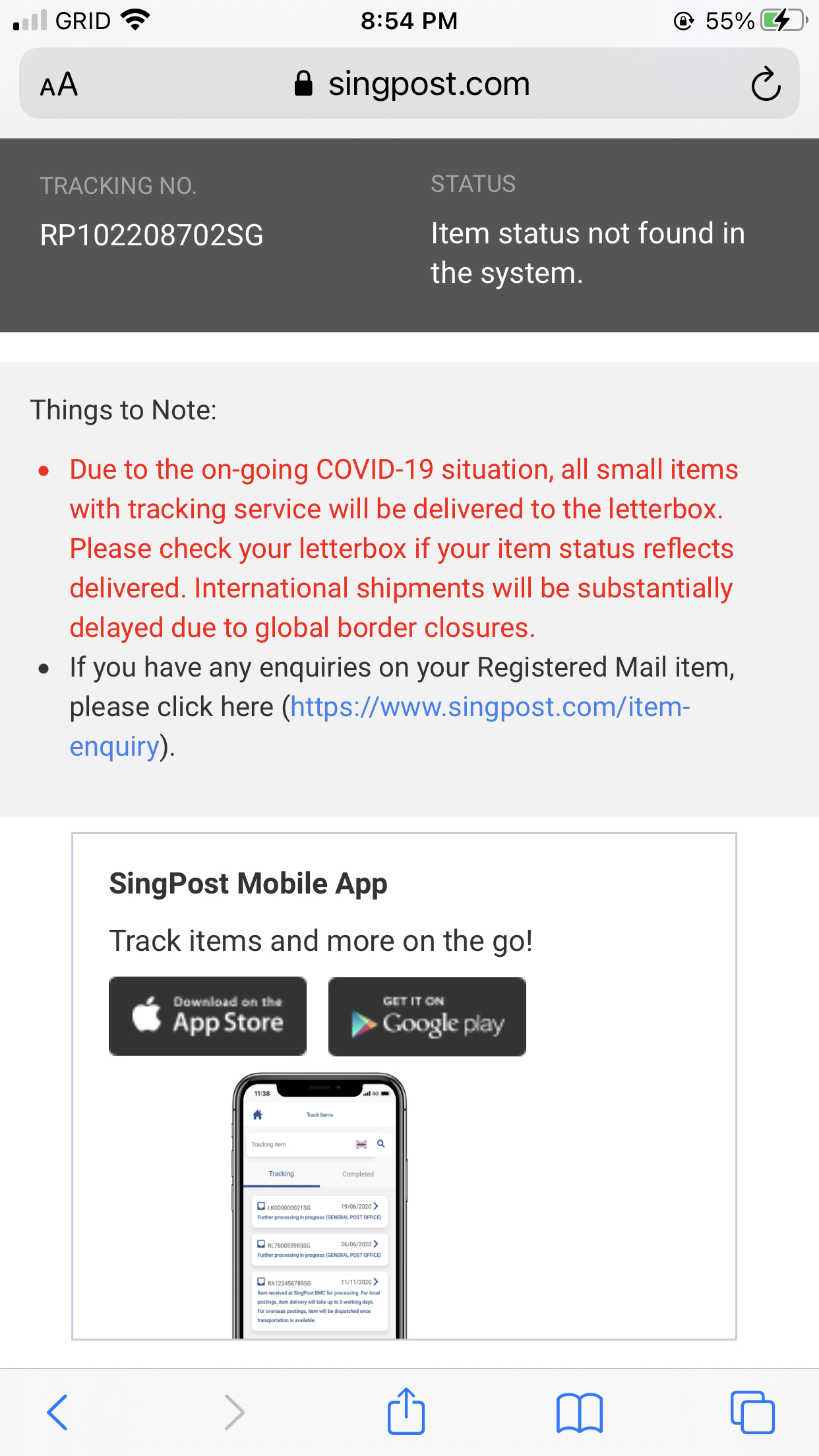Download on the App Store
819x1456 pixels.
tap(208, 1016)
